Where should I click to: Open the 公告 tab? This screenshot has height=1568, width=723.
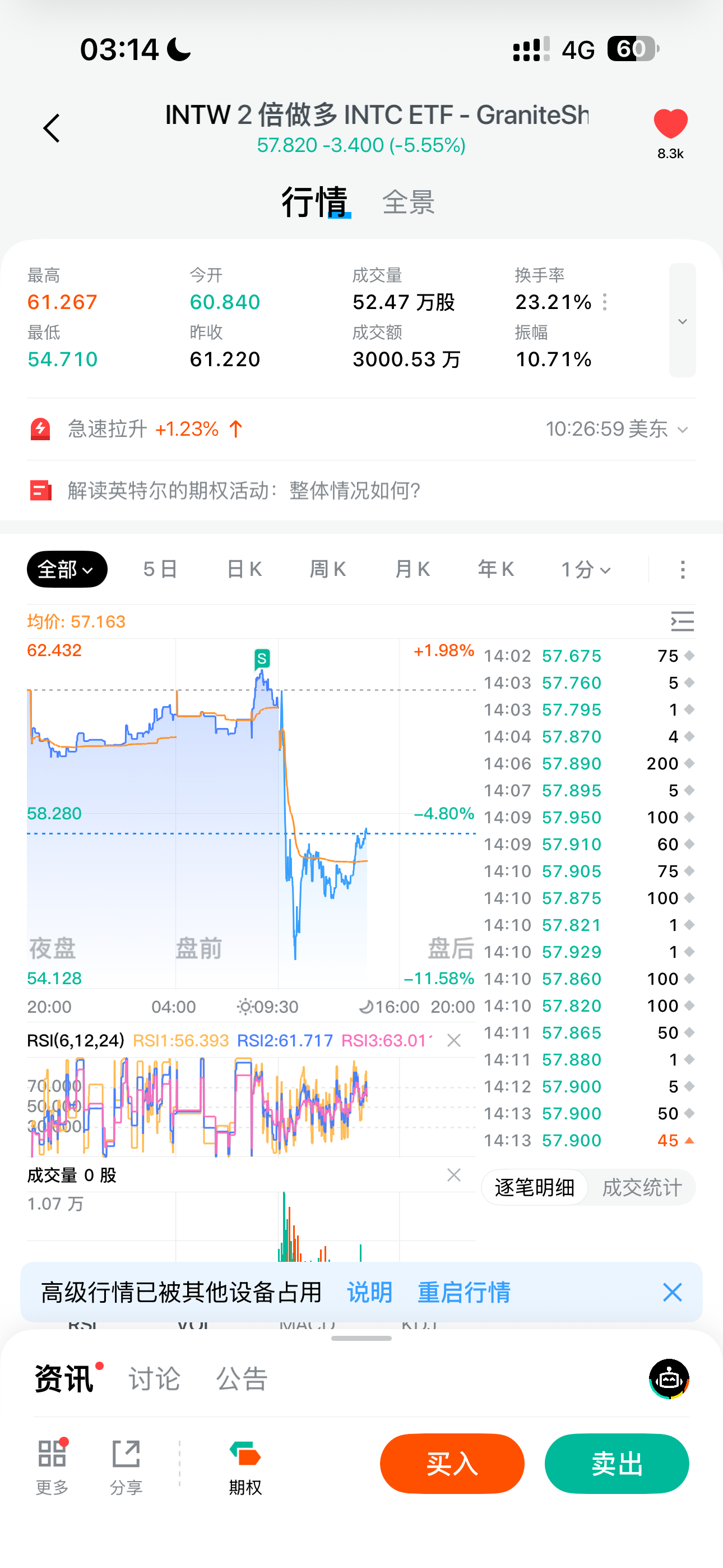point(242,1378)
